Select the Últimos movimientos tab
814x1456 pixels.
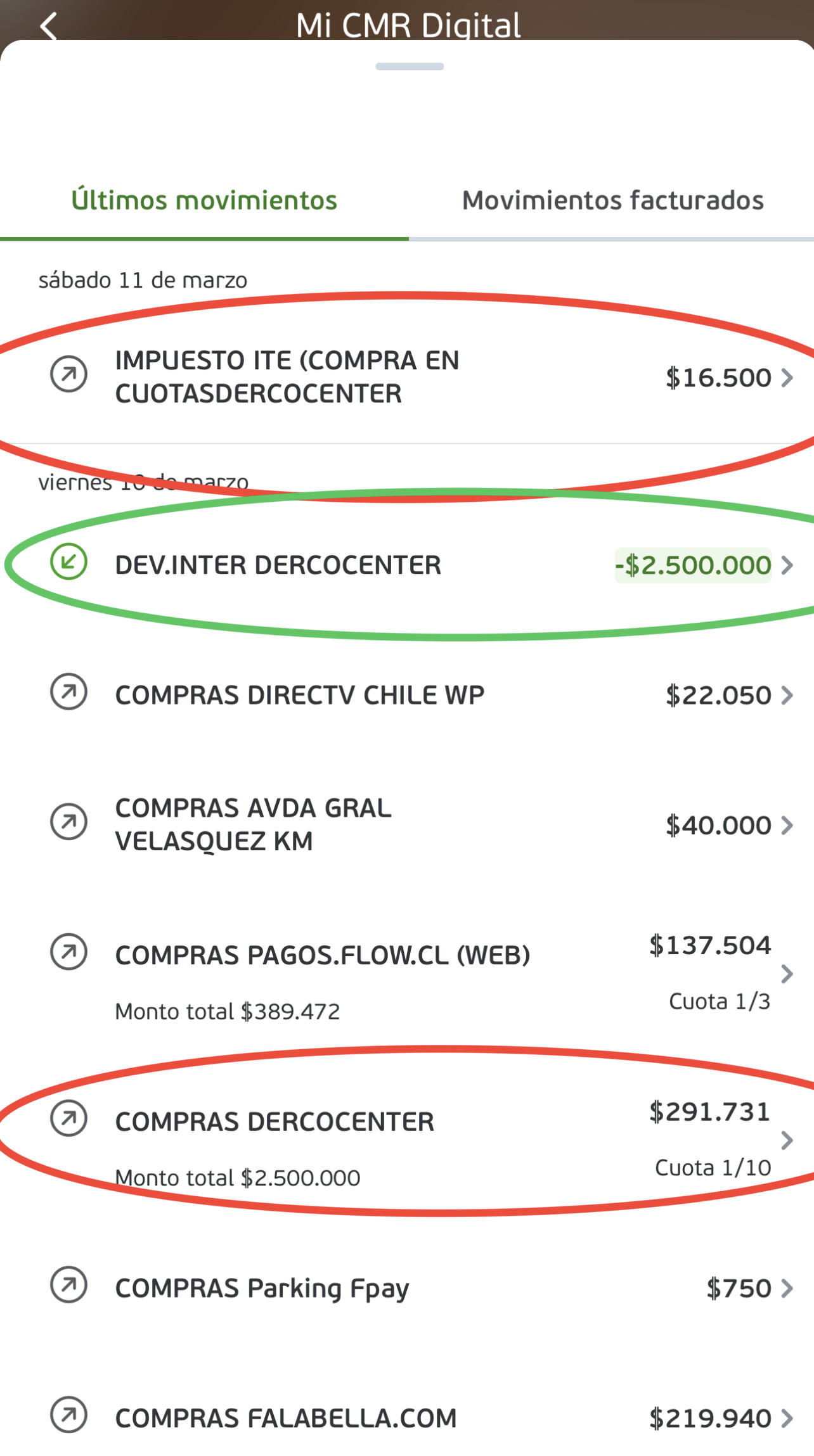[x=204, y=201]
